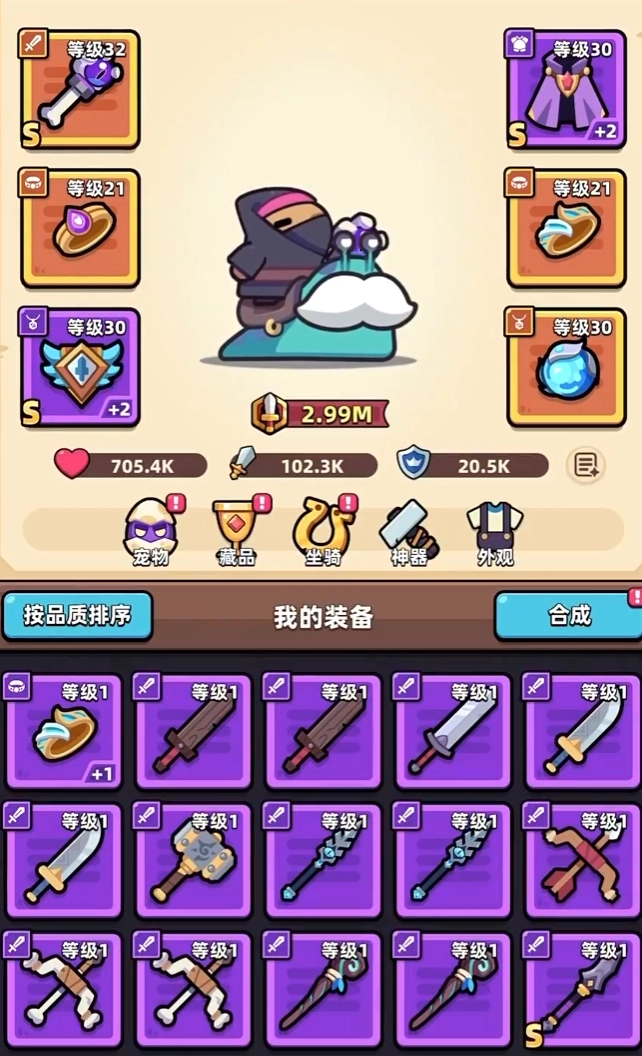Open the equipped level 32 bone staff weapon
642x1056 pixels.
tap(79, 90)
